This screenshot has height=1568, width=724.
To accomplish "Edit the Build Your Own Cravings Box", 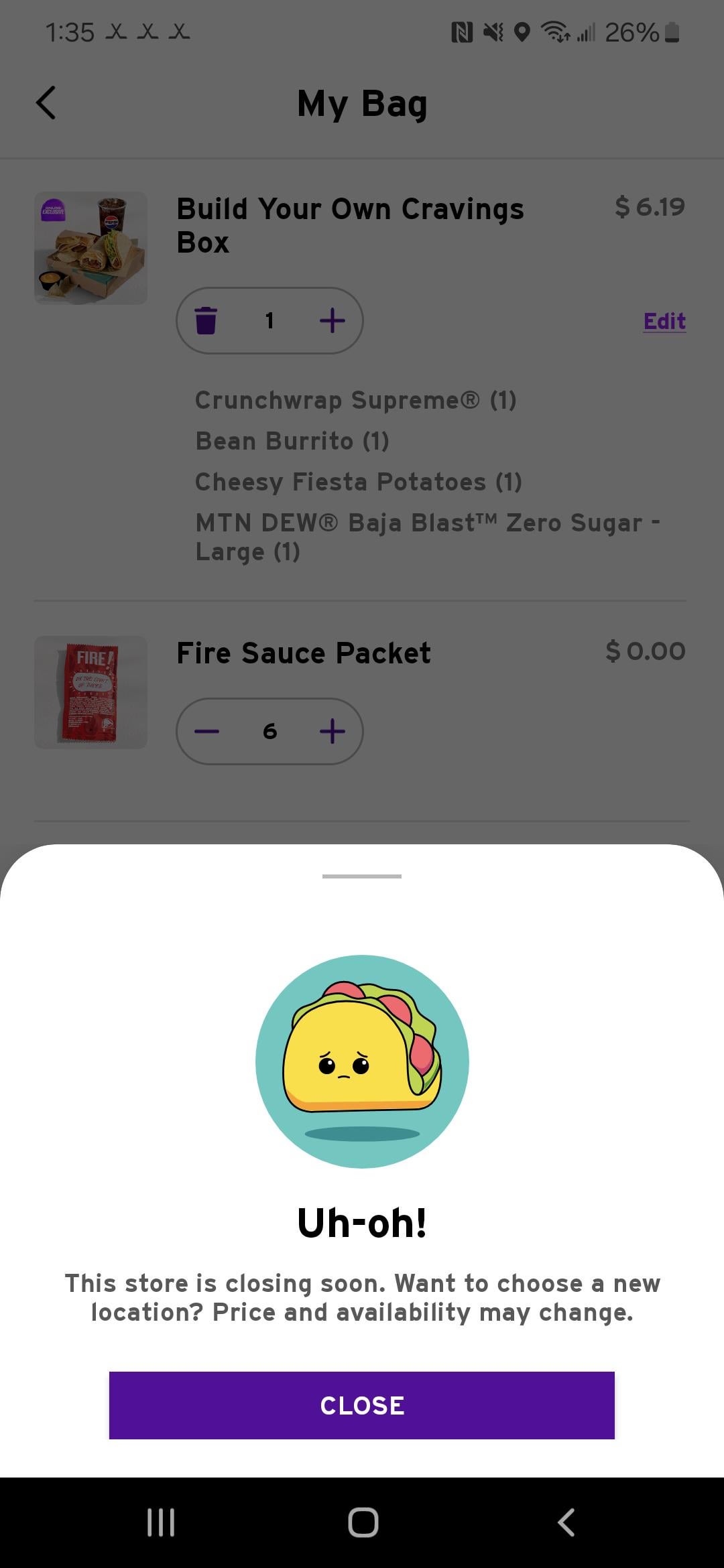I will tap(664, 321).
